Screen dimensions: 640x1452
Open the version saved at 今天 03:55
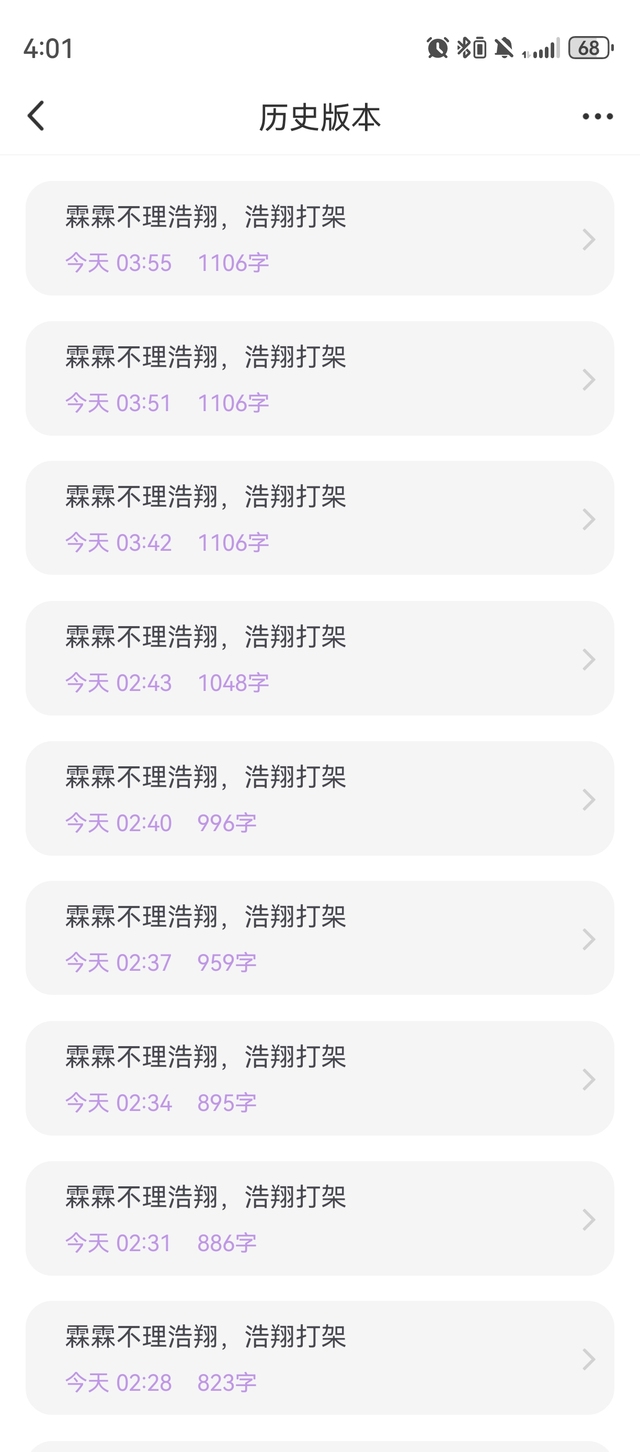coord(320,238)
